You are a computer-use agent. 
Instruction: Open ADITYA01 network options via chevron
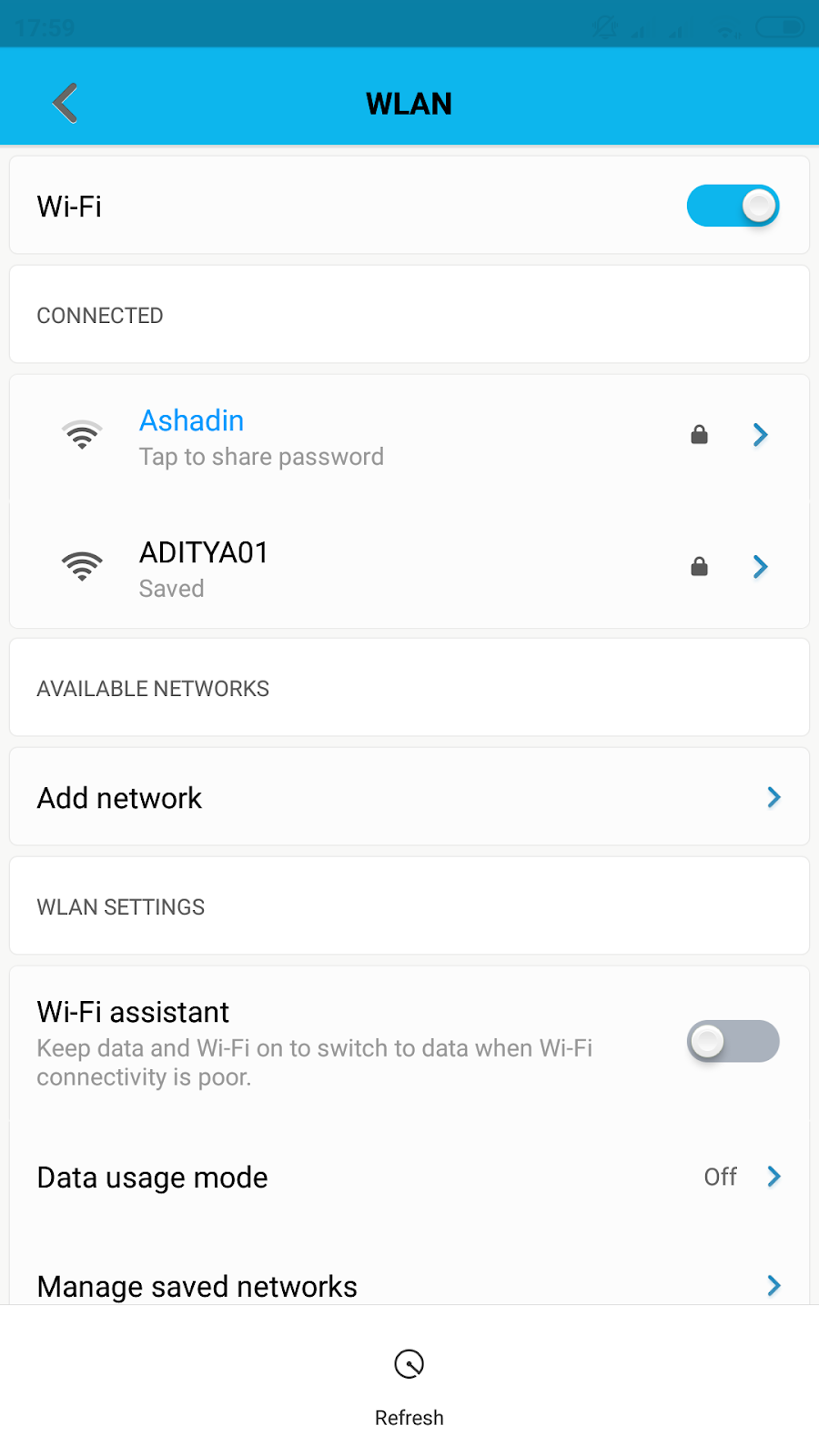pos(761,566)
